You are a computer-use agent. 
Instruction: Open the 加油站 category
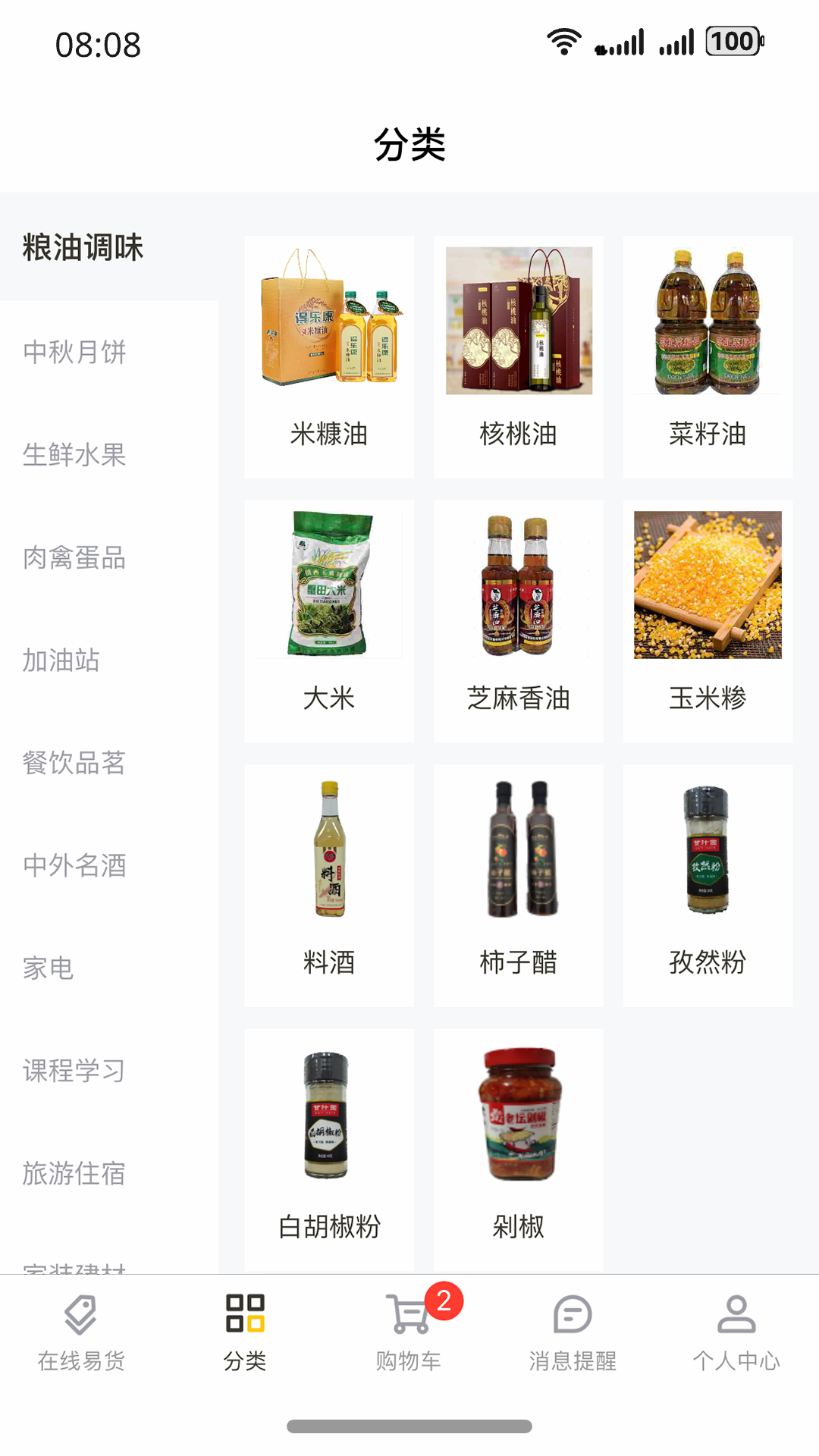(x=61, y=661)
